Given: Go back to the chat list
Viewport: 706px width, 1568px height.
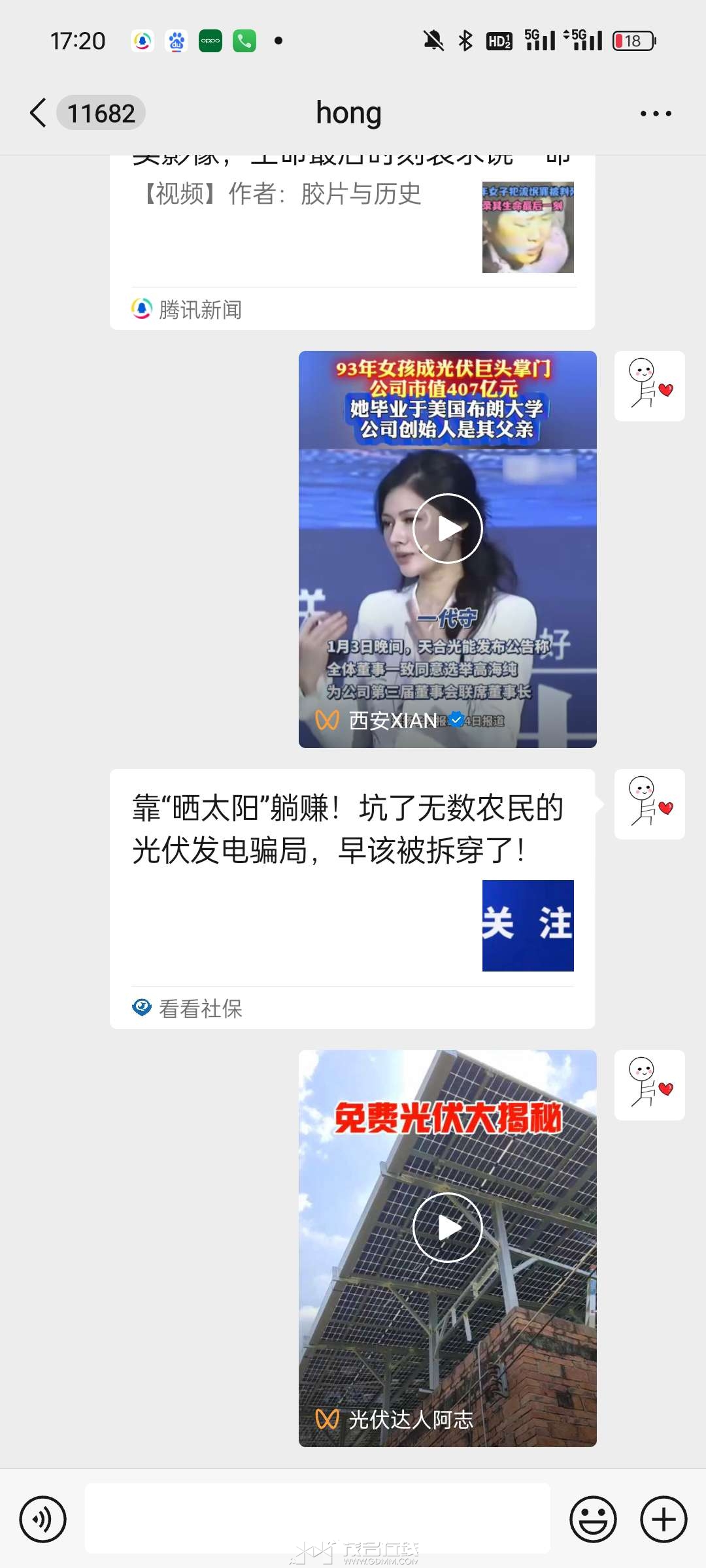Looking at the screenshot, I should 39,113.
